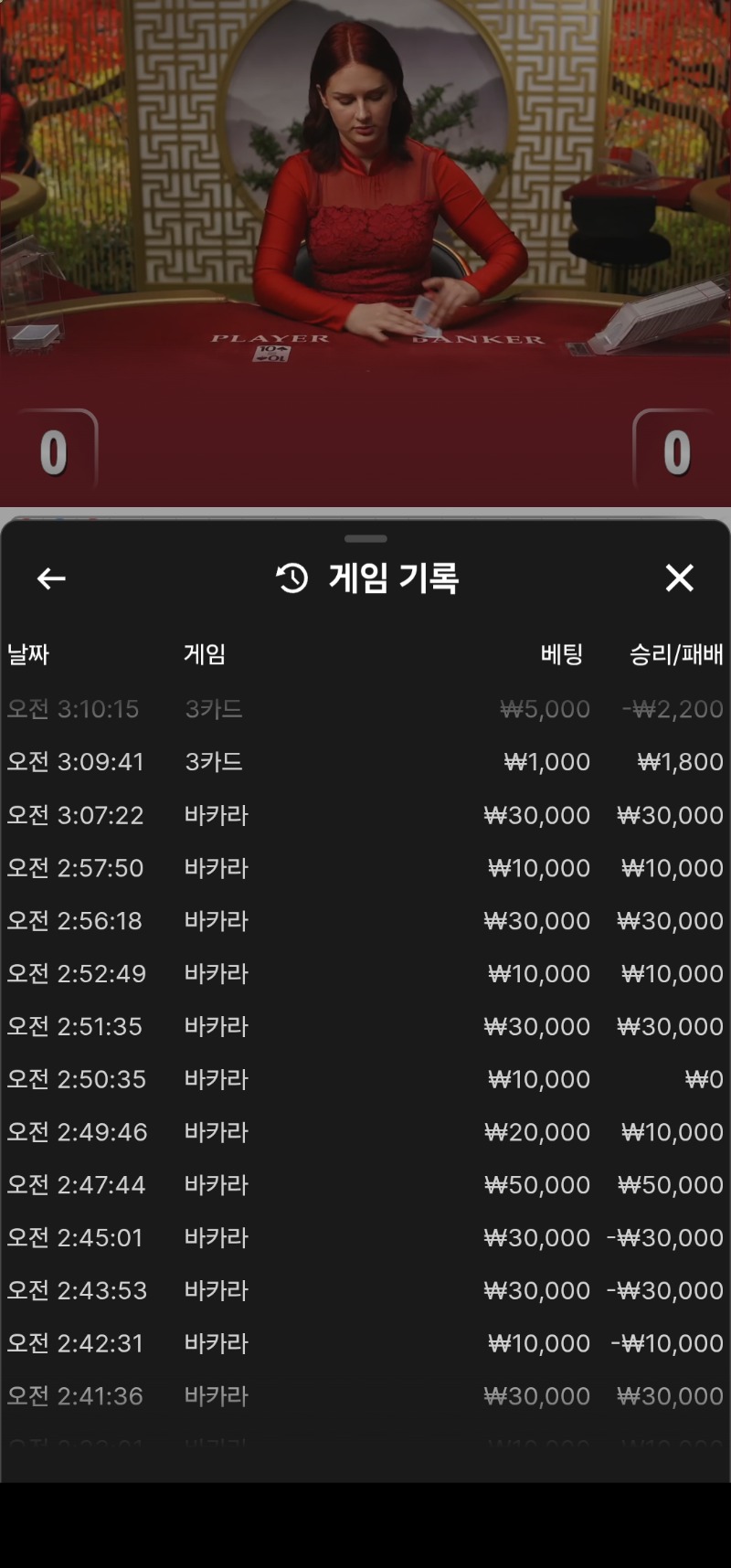
Task: Open the 바카라 record at 오전 3:07:22
Action: (365, 815)
